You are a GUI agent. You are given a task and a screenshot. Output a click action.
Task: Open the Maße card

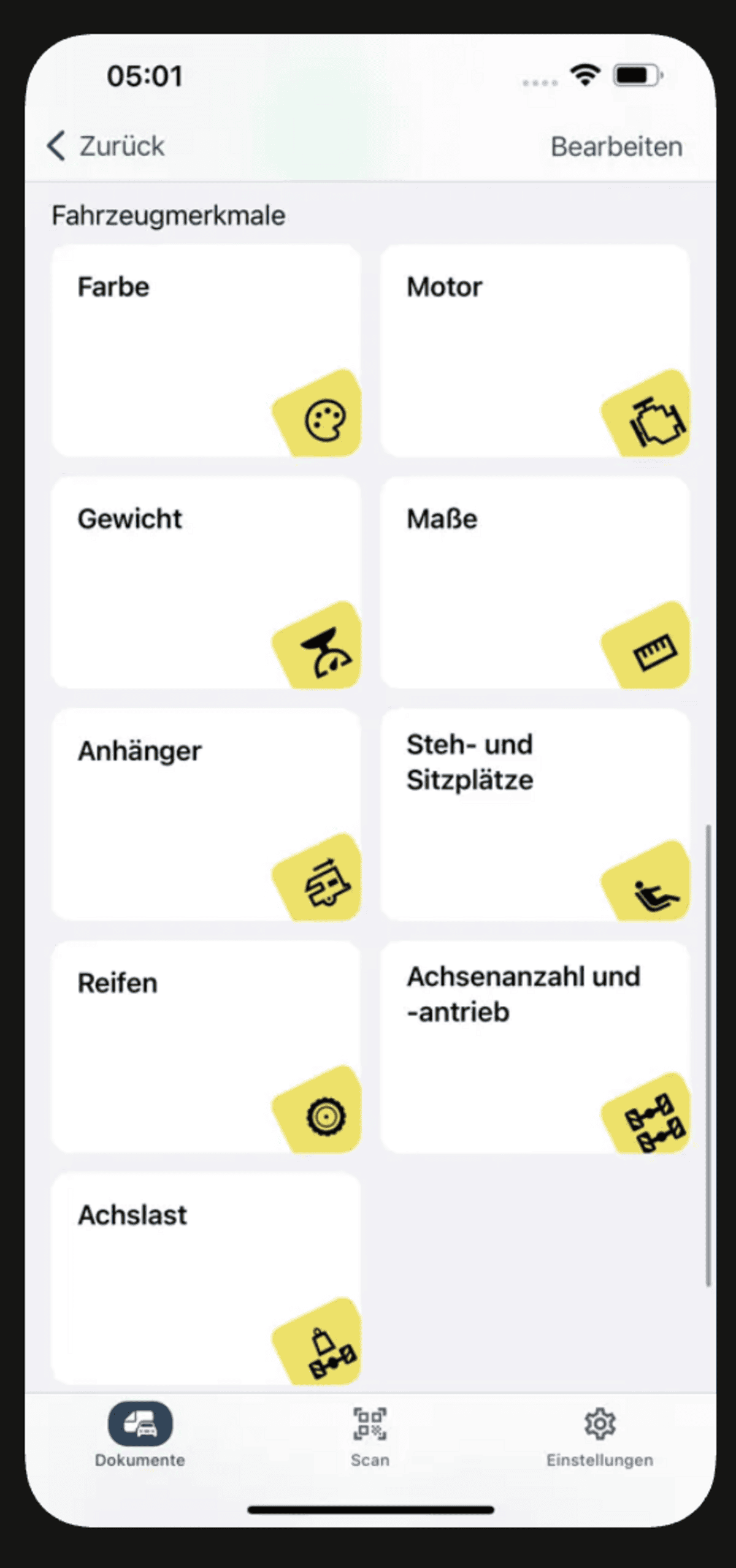tap(535, 582)
